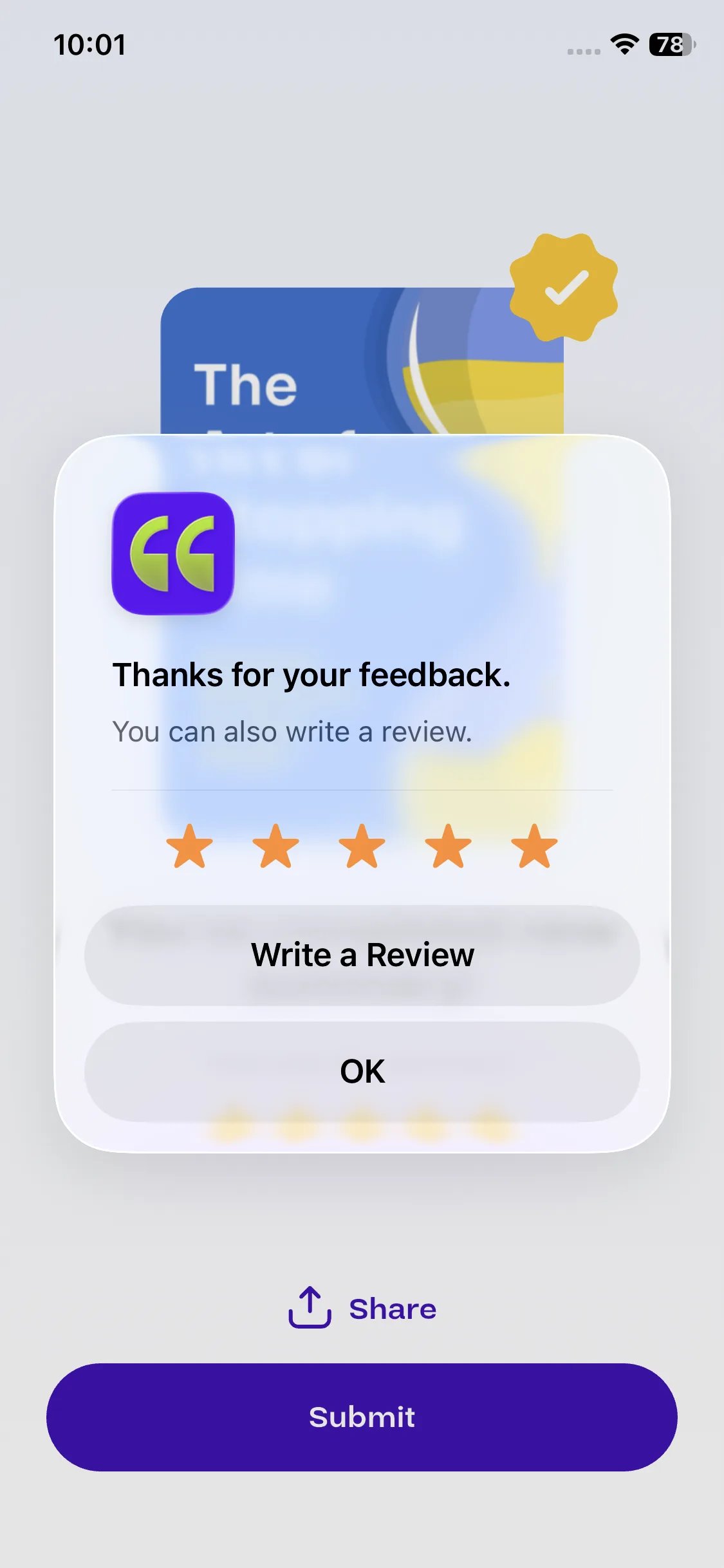This screenshot has width=724, height=1568.
Task: Tap the purple Submit button
Action: click(362, 1417)
